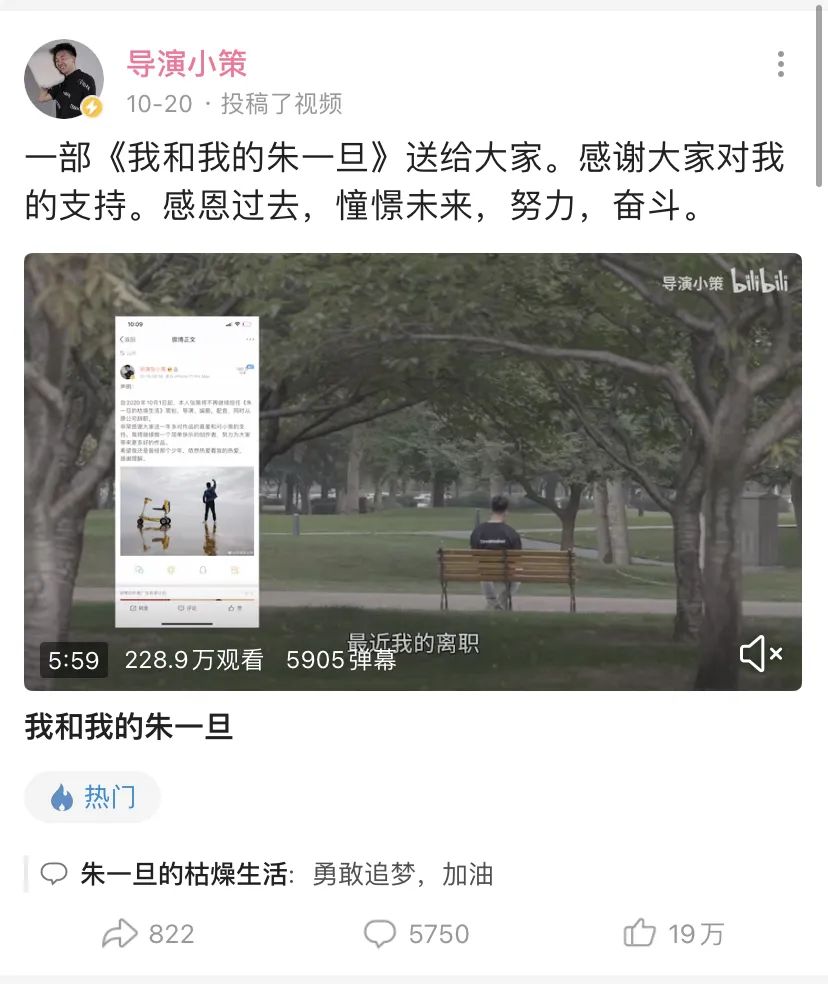Play the video 我和我的朱一旦
828x984 pixels.
coord(414,470)
